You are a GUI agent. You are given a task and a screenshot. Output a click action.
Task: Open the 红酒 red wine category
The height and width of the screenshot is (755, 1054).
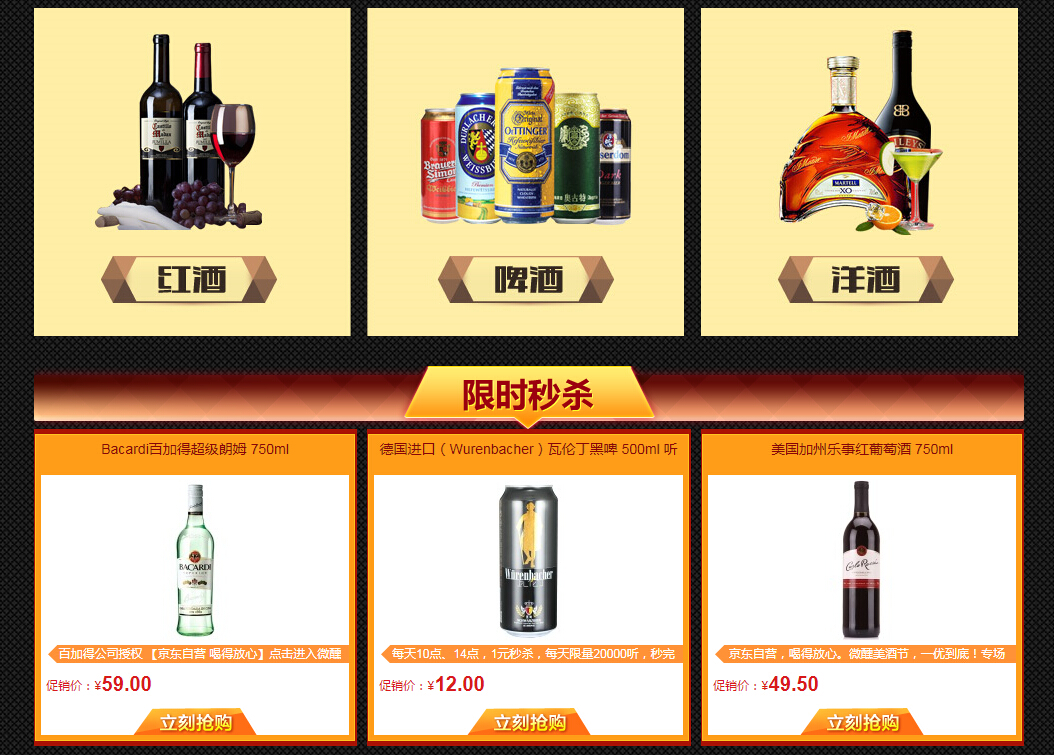tap(190, 279)
